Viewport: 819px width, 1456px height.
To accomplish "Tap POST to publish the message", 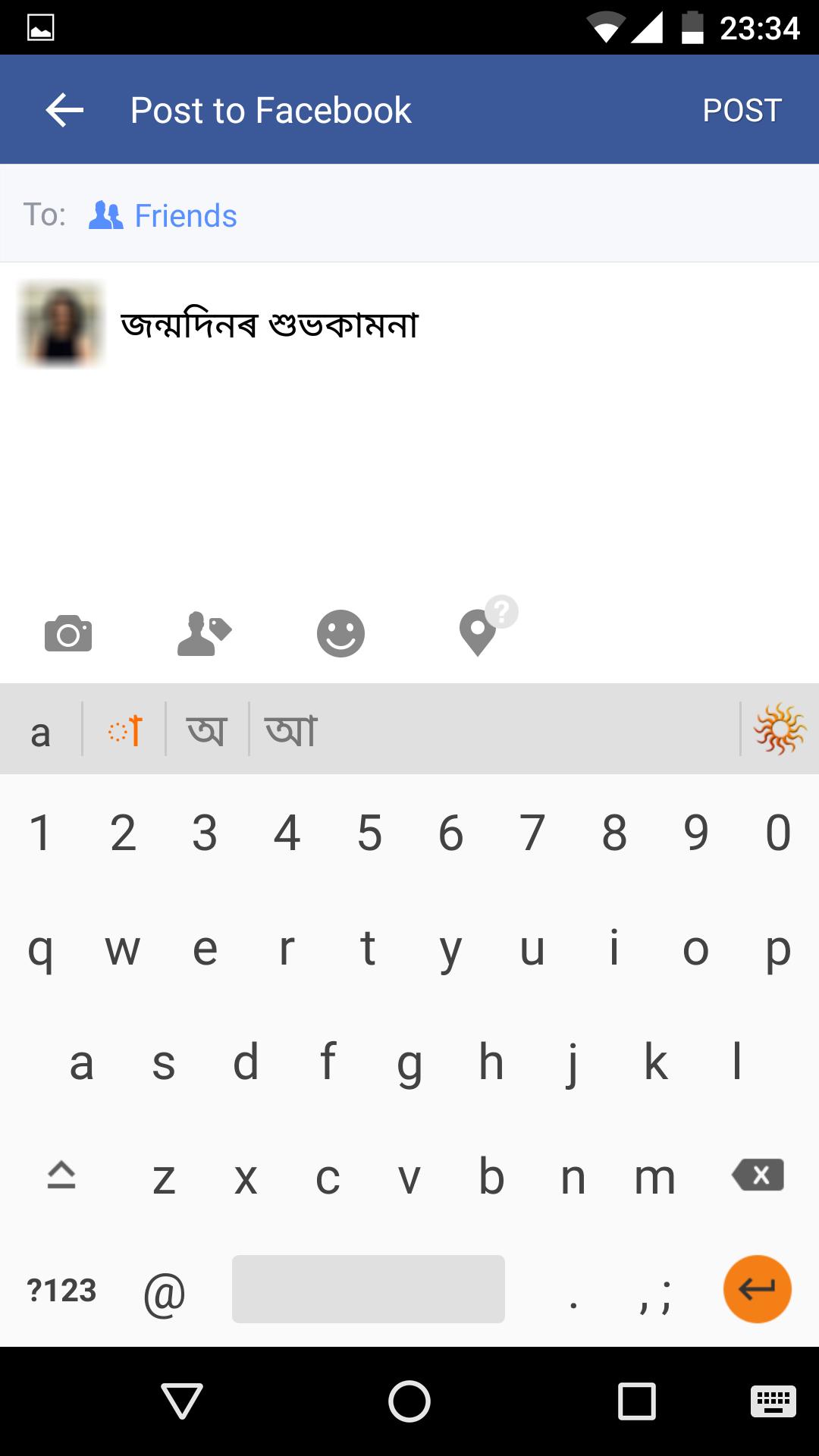I will pos(741,111).
